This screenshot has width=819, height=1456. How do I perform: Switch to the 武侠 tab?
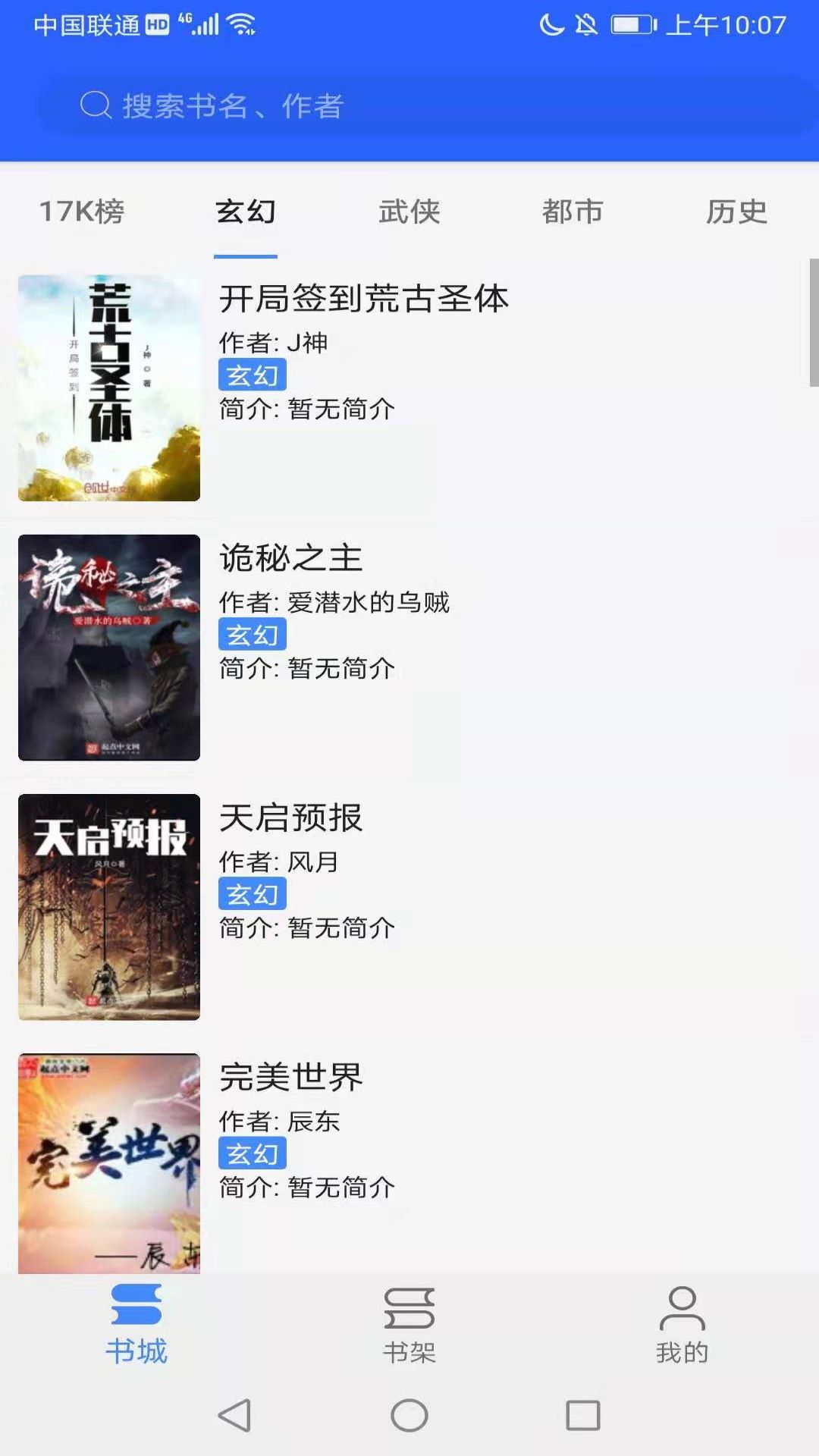409,212
